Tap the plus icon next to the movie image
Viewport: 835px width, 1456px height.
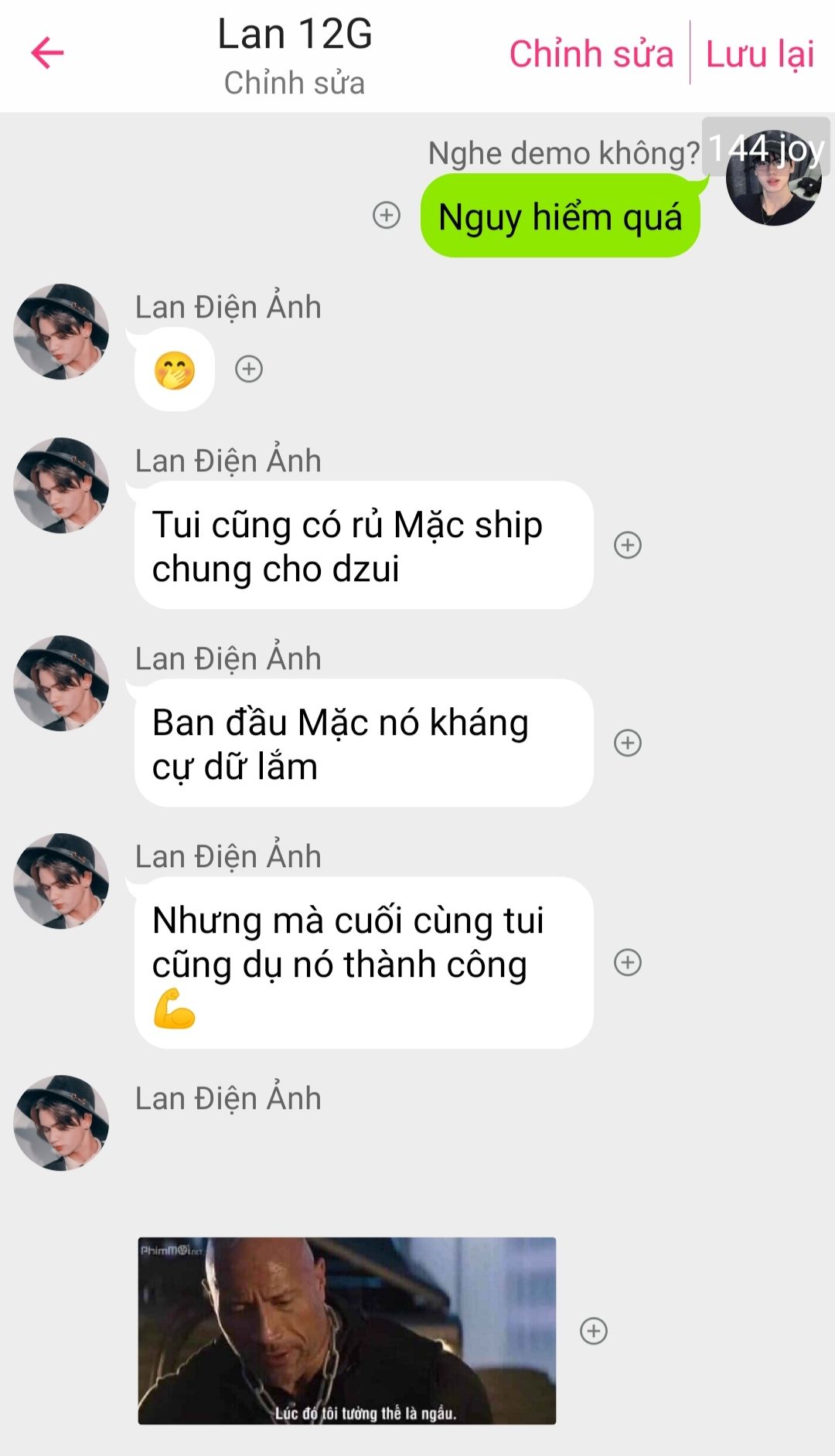[x=593, y=1331]
